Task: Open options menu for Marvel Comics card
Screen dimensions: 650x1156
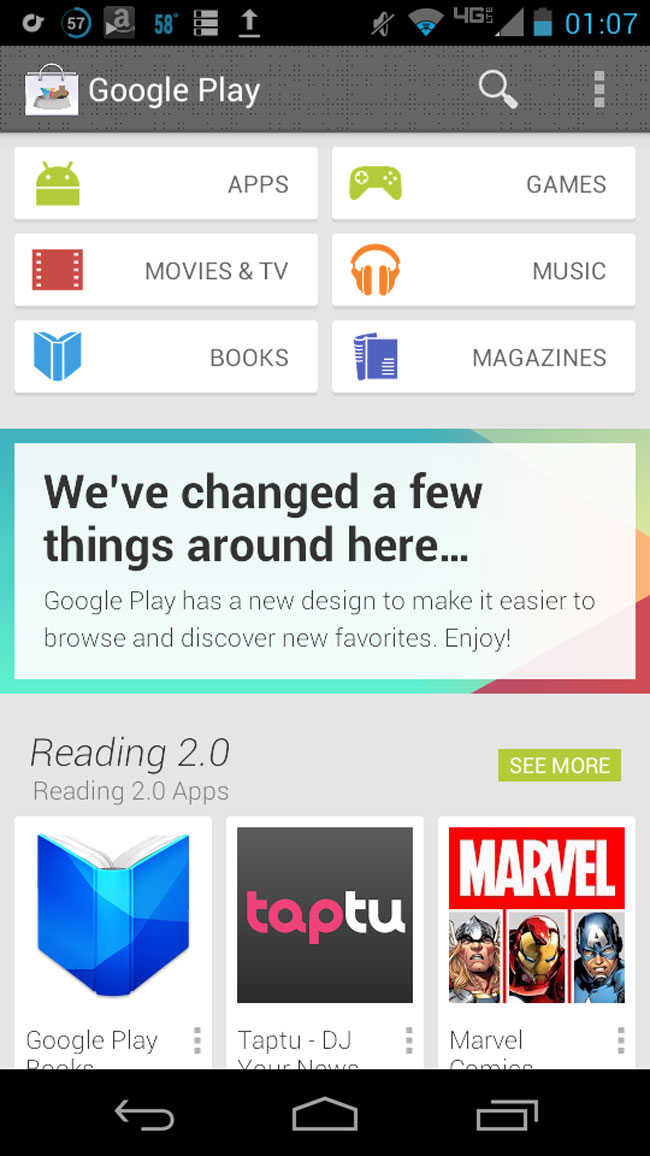Action: [621, 1040]
